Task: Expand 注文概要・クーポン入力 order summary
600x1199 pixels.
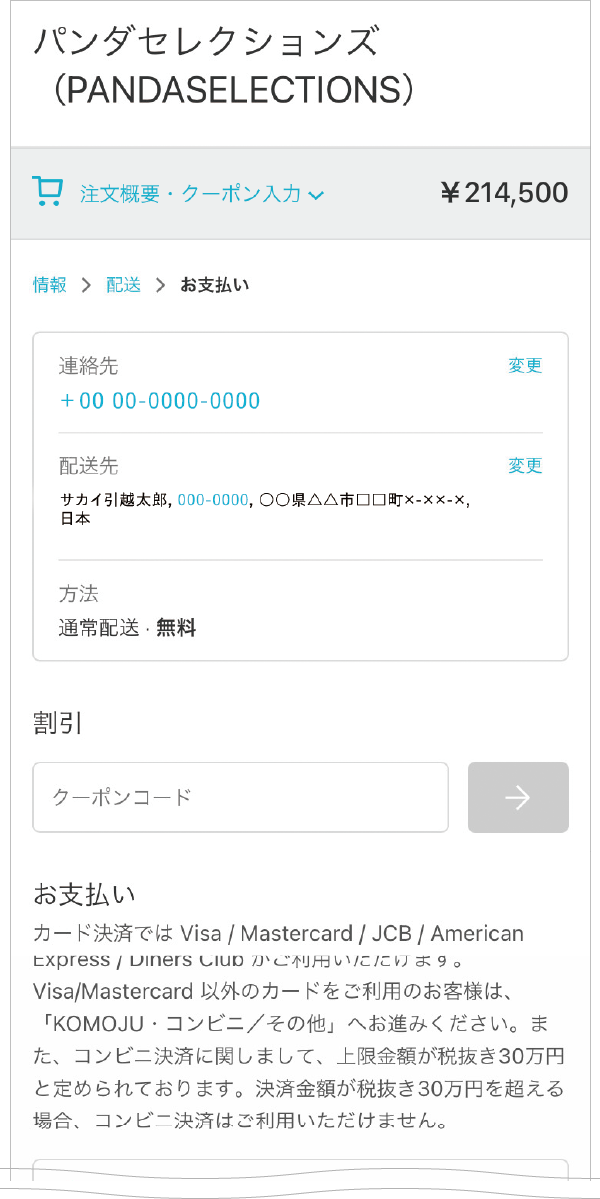Action: (202, 194)
